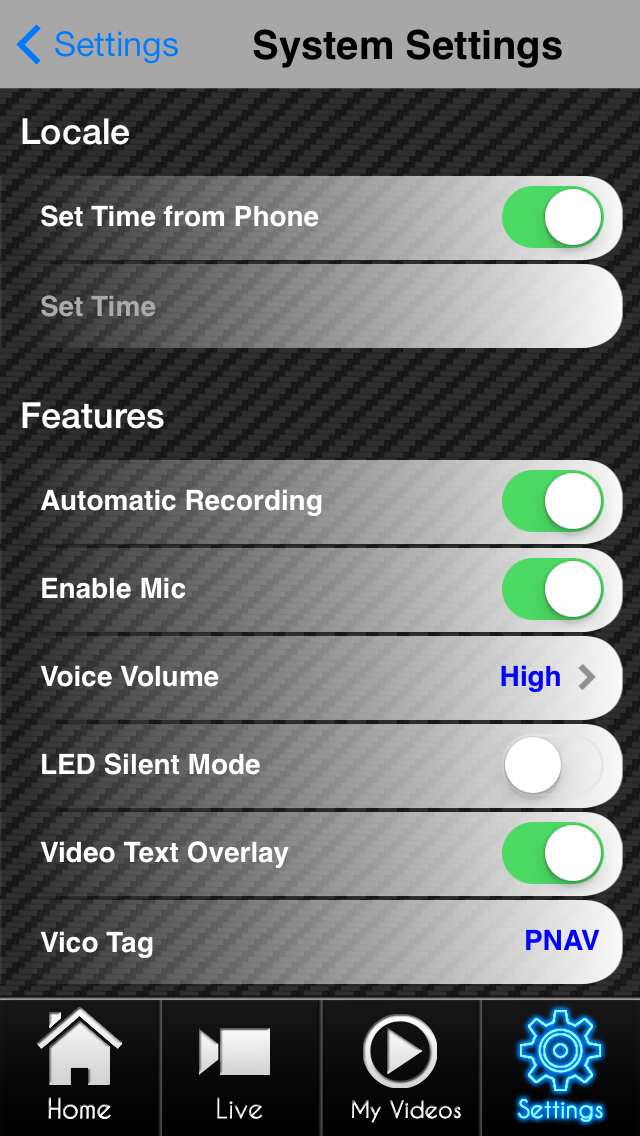
Task: Open the Live view tab
Action: coord(240,1066)
